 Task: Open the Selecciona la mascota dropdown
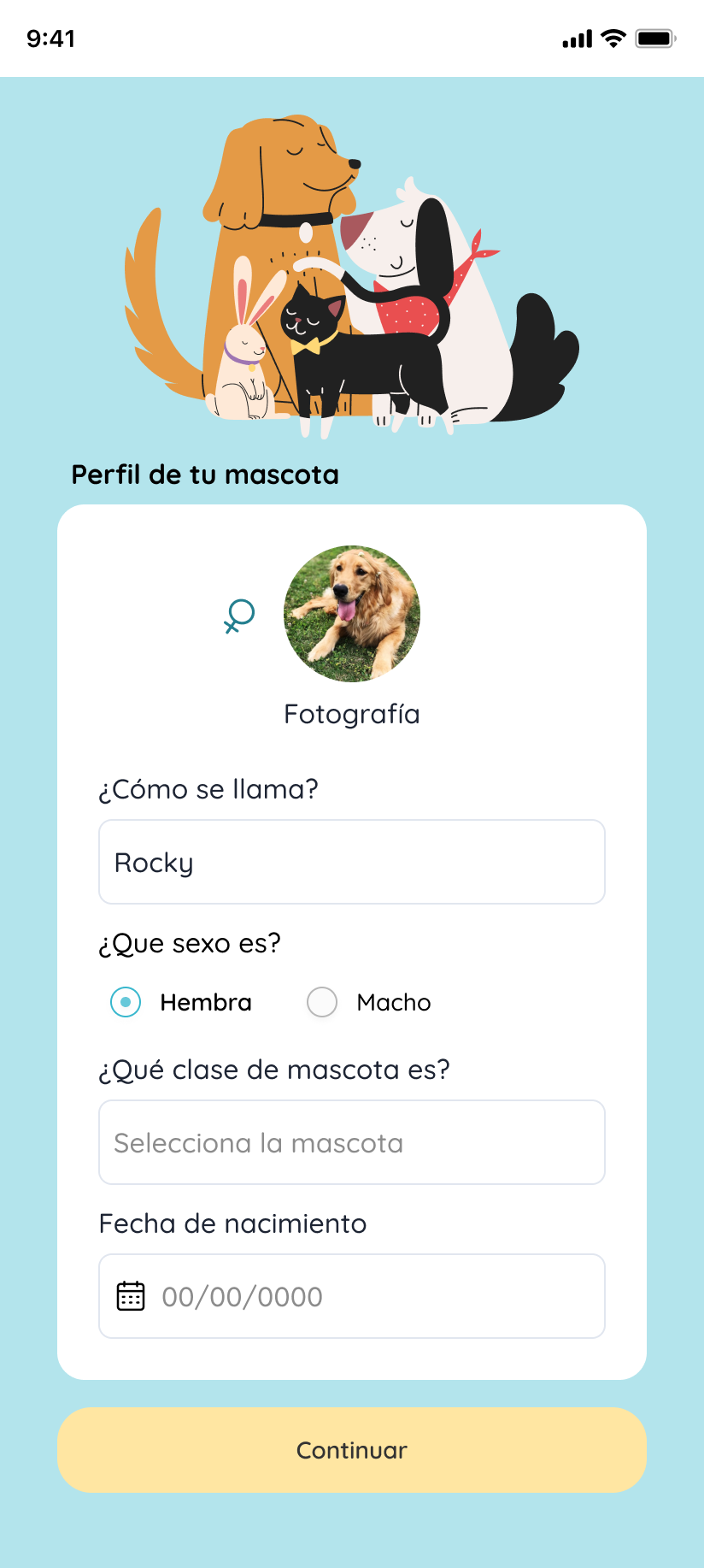(x=351, y=1142)
